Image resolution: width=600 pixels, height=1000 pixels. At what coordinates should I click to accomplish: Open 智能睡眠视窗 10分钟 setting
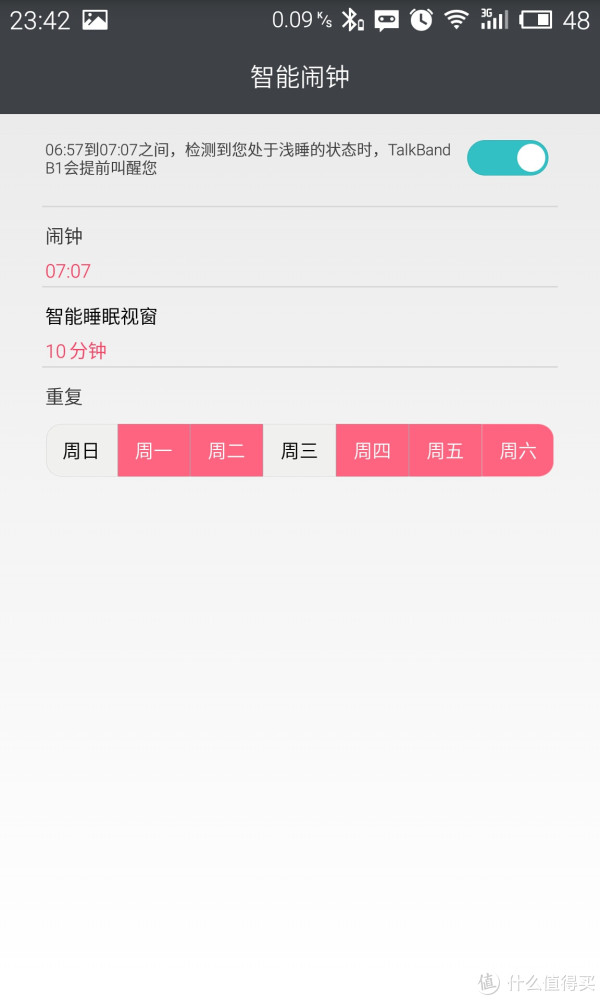(x=300, y=334)
